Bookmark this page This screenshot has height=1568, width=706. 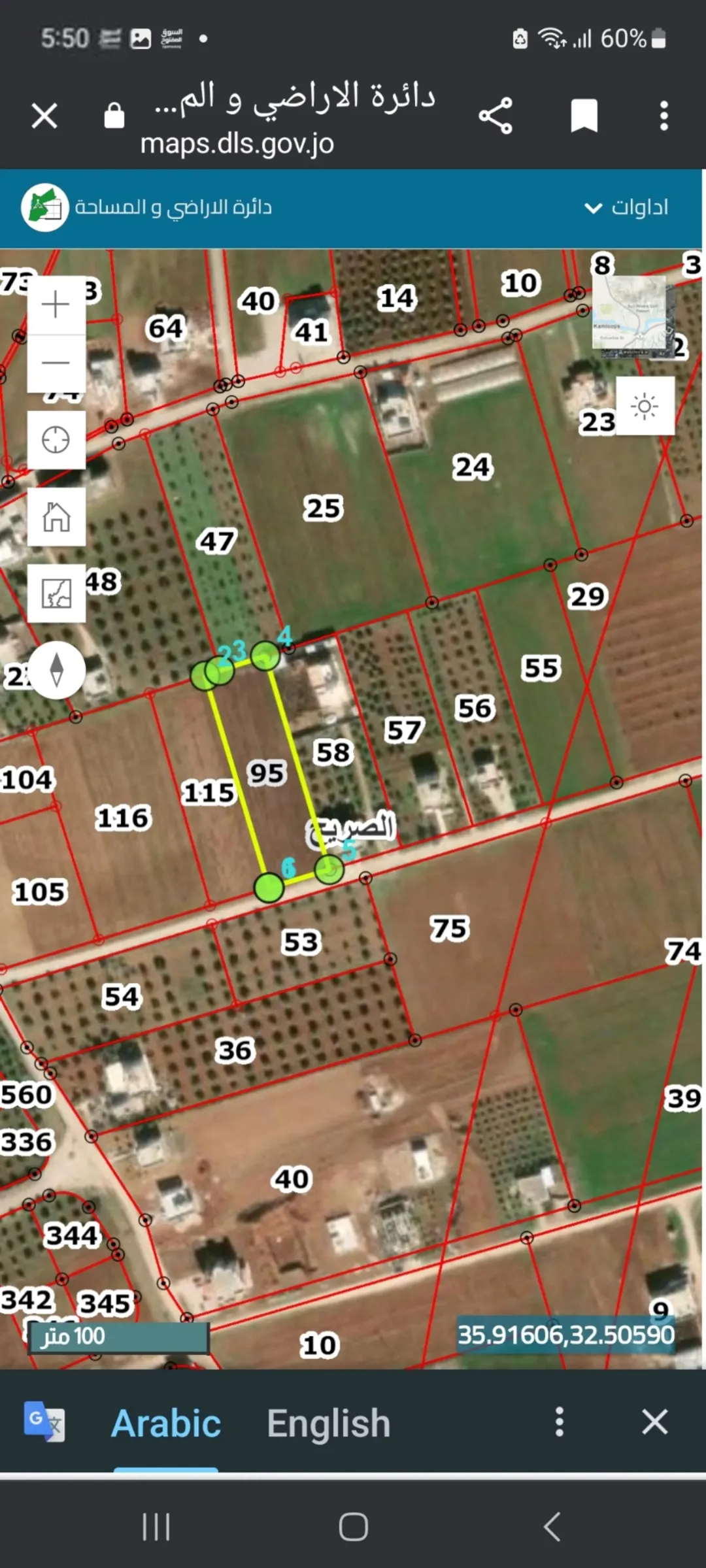click(x=584, y=116)
